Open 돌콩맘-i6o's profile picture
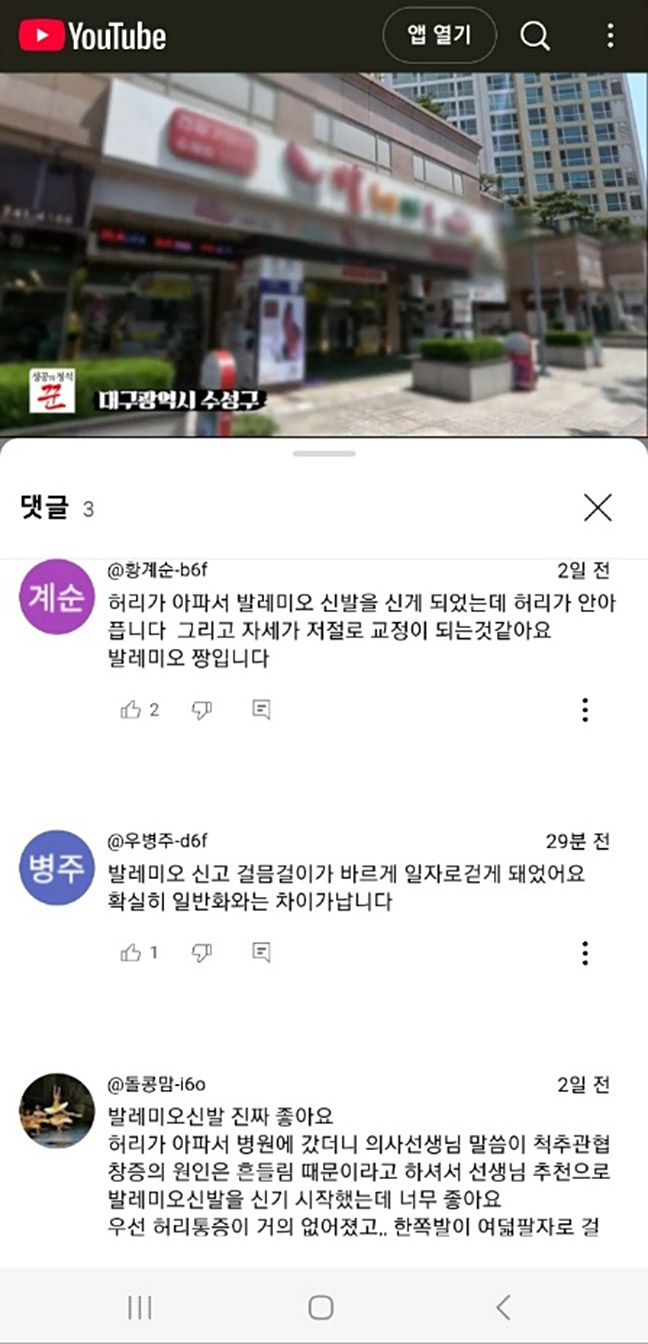648x1344 pixels. point(57,1110)
